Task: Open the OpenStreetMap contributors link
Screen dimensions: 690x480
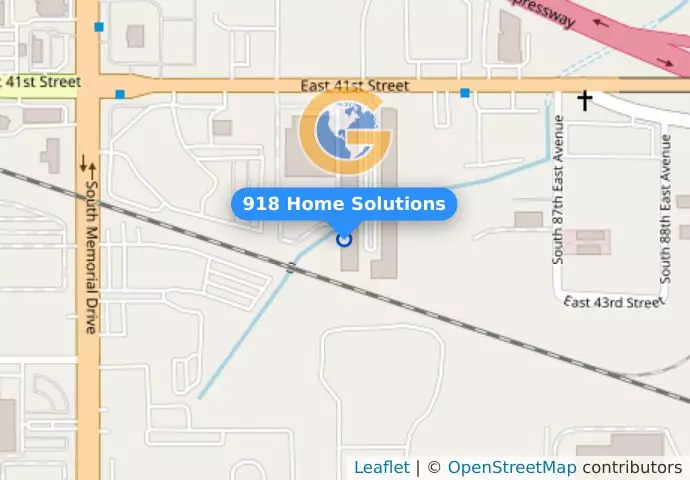Action: pyautogui.click(x=511, y=468)
